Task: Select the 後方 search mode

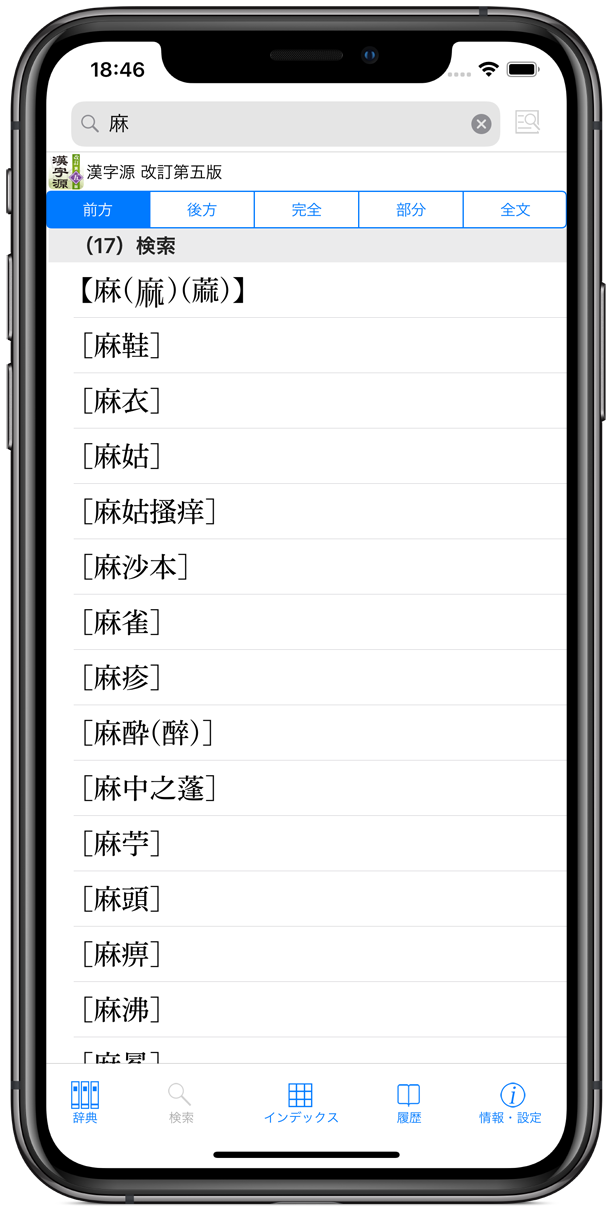Action: pyautogui.click(x=202, y=210)
